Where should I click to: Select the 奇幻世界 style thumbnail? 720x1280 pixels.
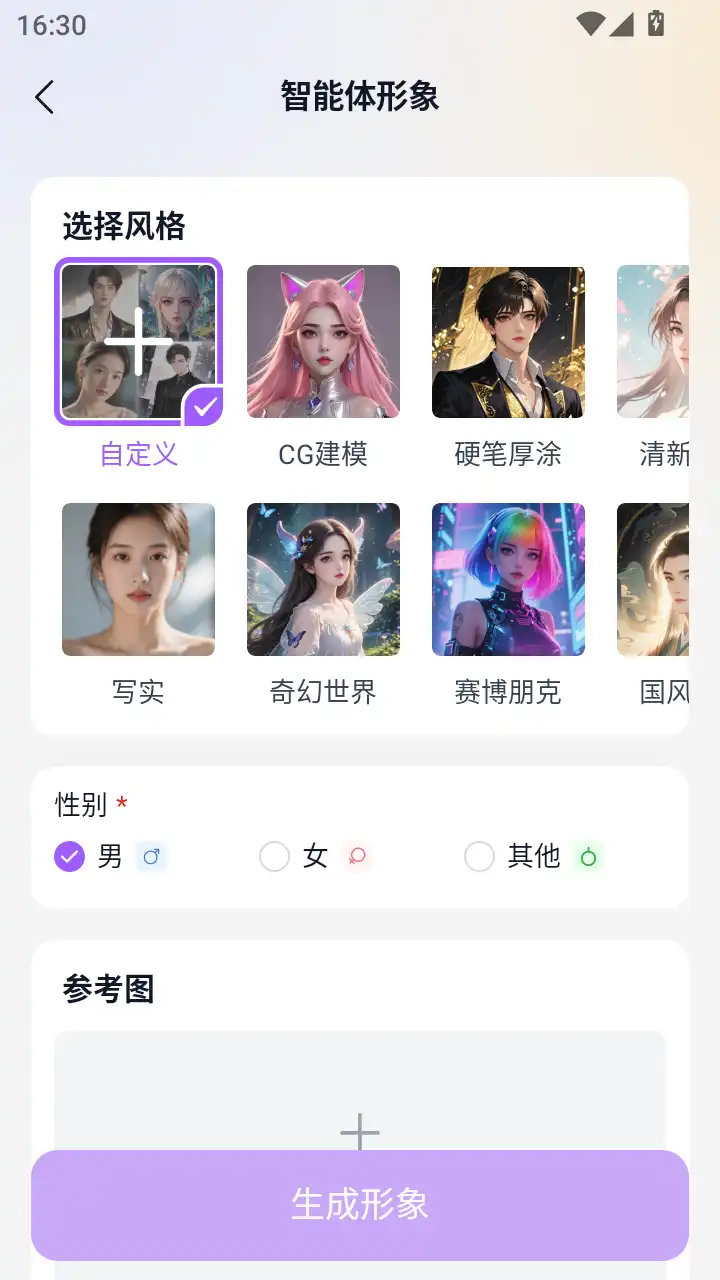pyautogui.click(x=323, y=578)
